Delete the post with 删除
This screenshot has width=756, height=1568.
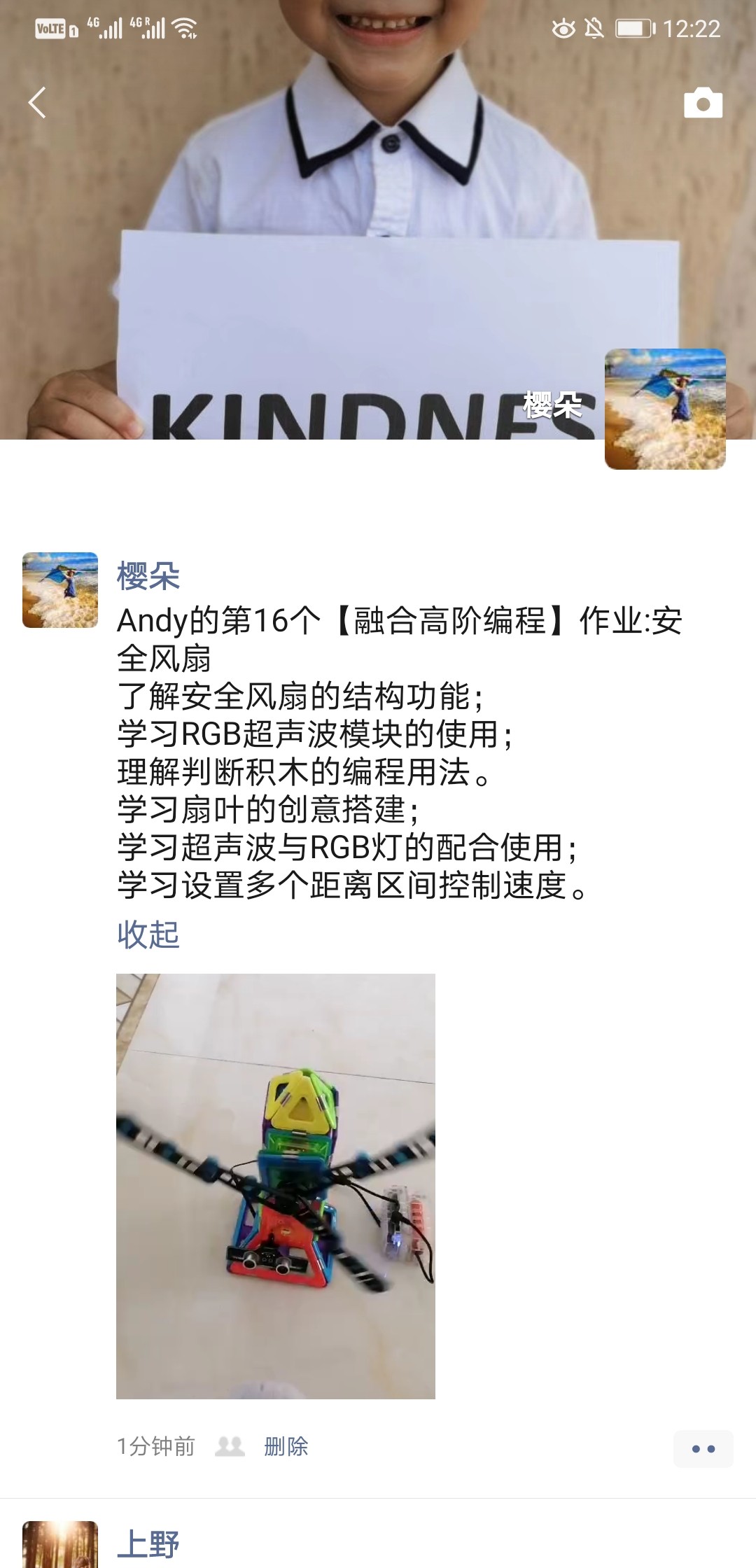tap(286, 1446)
